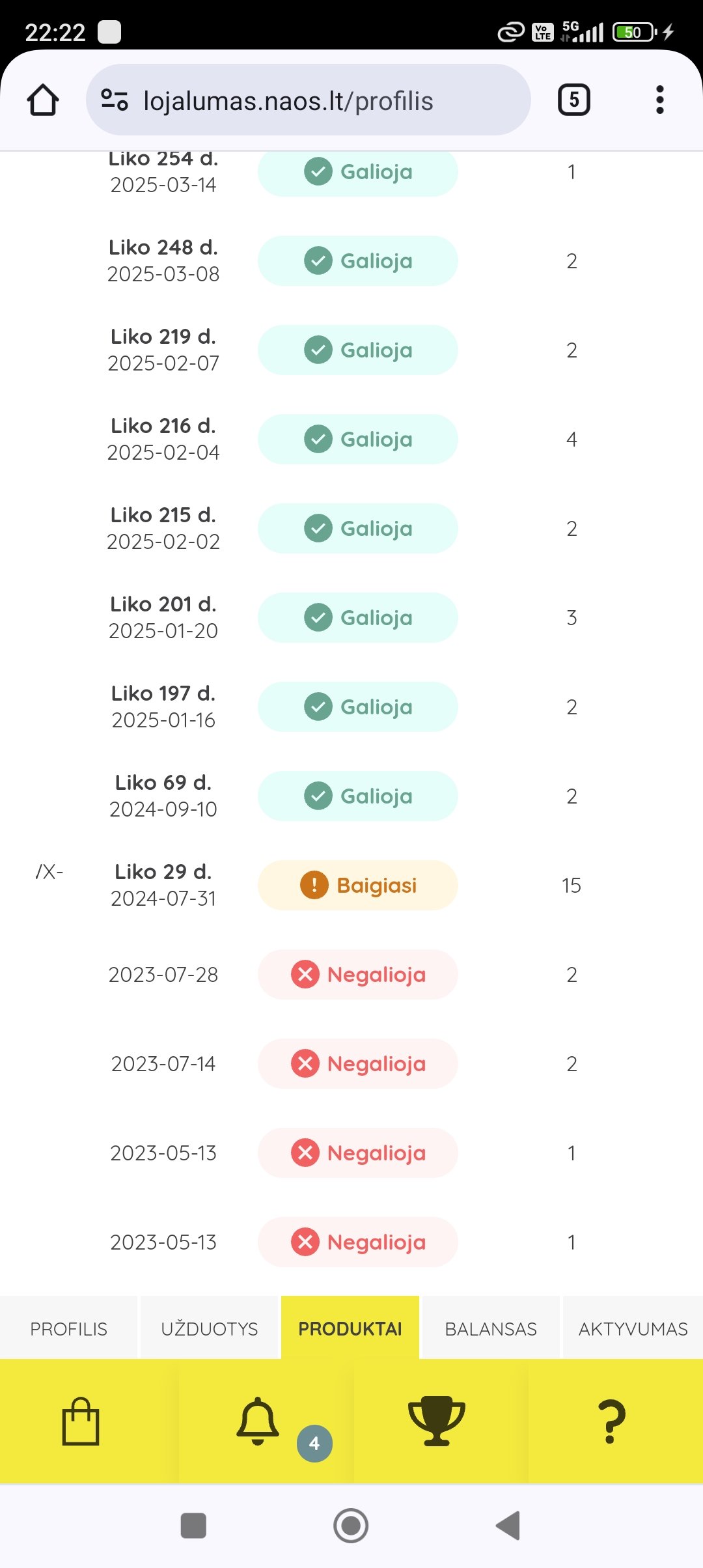Open the shopping bag section

tap(81, 1421)
